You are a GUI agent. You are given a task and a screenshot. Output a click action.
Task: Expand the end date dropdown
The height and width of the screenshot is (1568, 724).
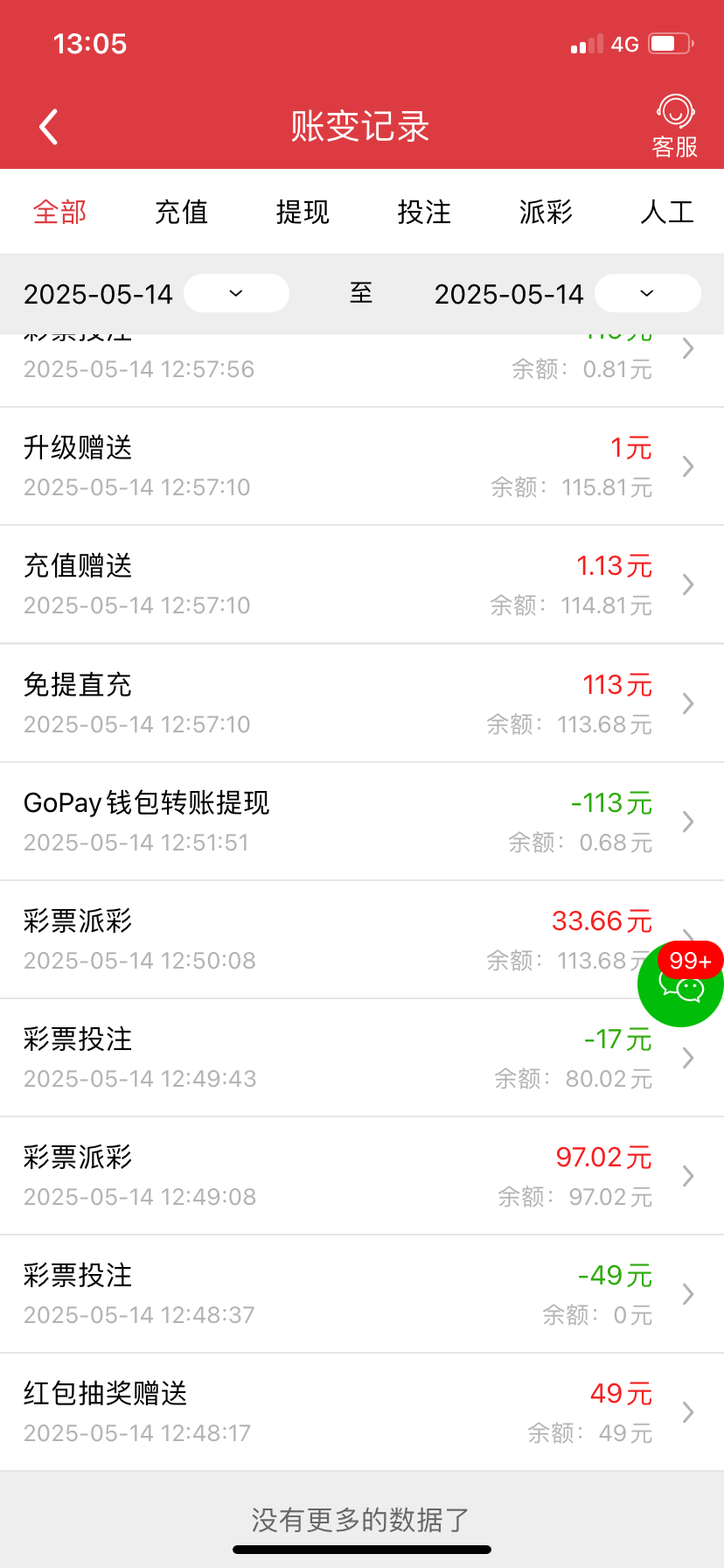[x=647, y=293]
